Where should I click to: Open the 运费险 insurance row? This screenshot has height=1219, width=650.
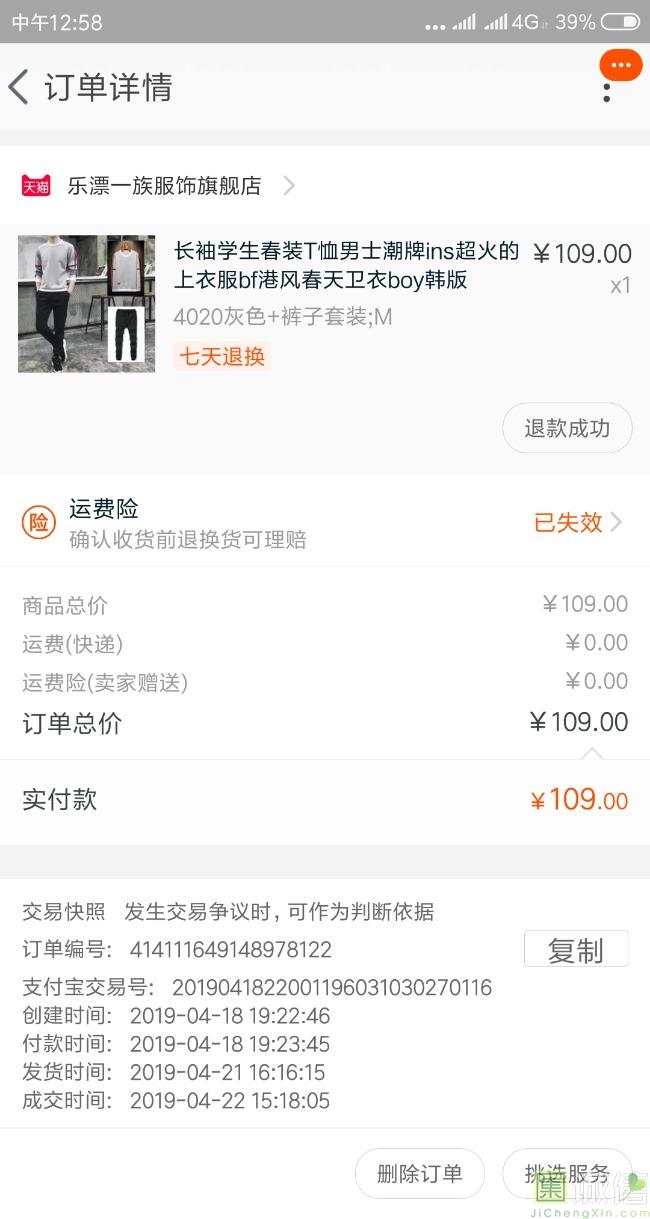[x=324, y=523]
